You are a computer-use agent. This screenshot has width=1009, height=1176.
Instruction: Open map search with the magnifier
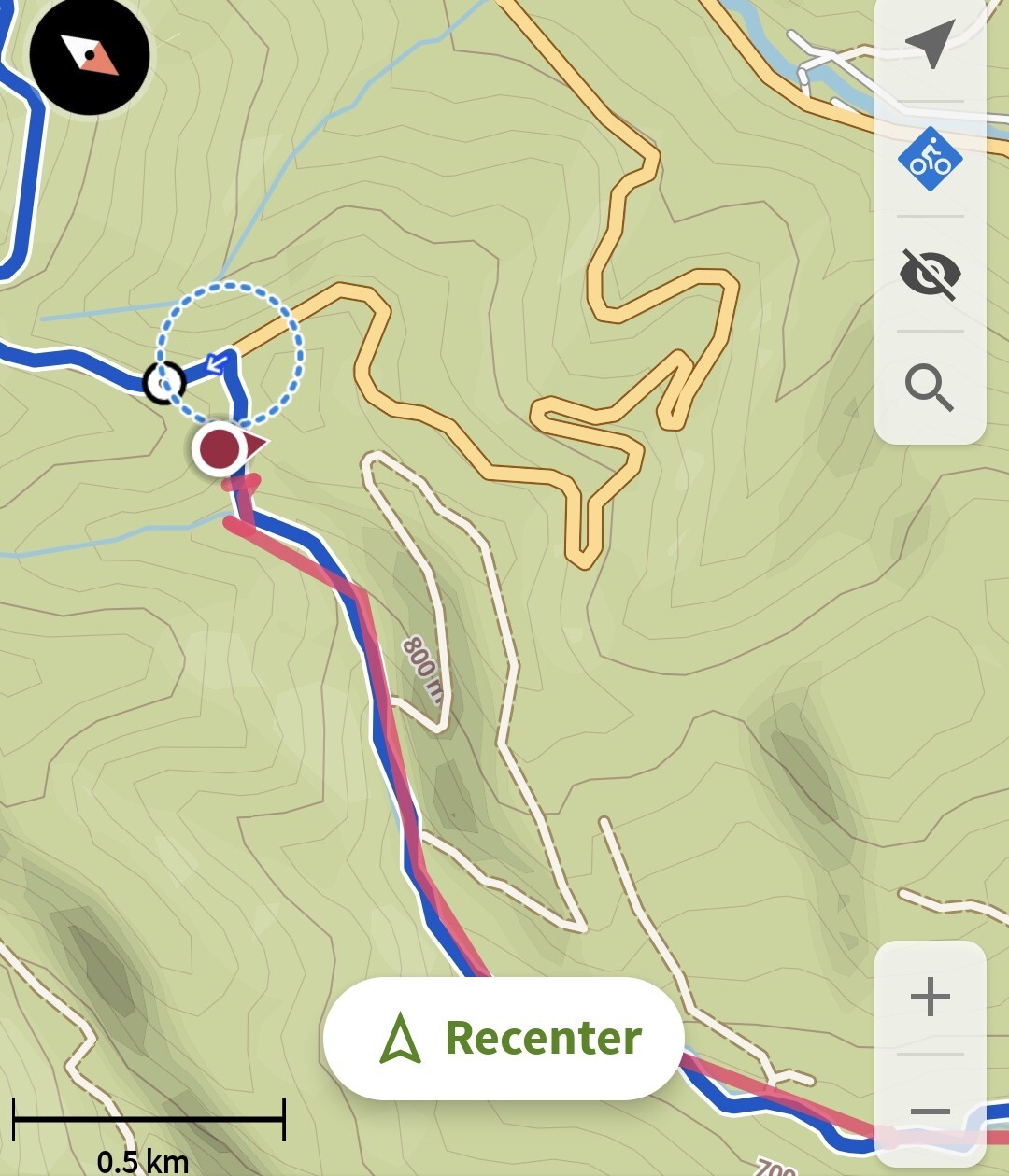pos(930,388)
